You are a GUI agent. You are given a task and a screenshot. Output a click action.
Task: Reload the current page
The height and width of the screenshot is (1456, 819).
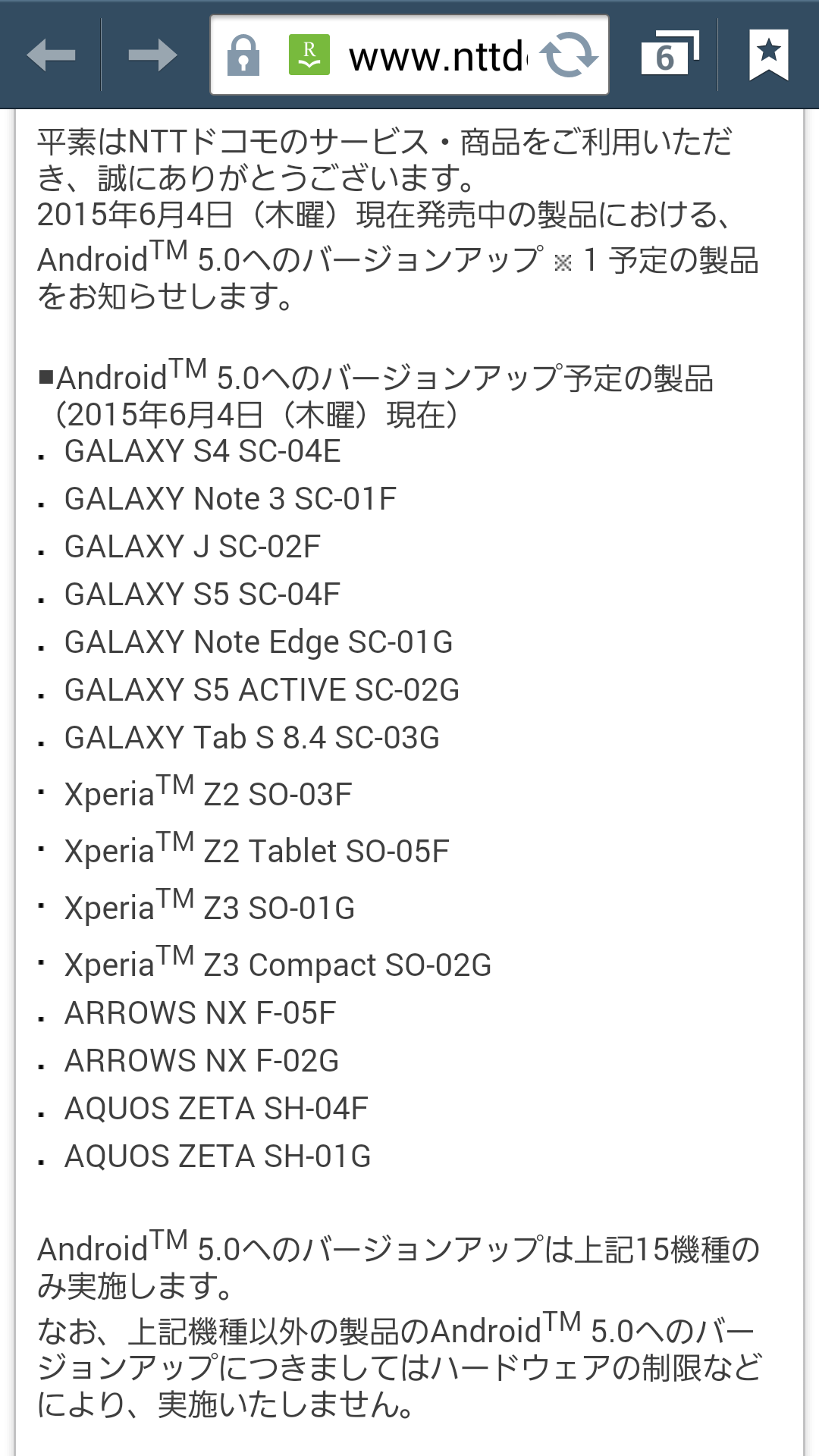(x=569, y=55)
